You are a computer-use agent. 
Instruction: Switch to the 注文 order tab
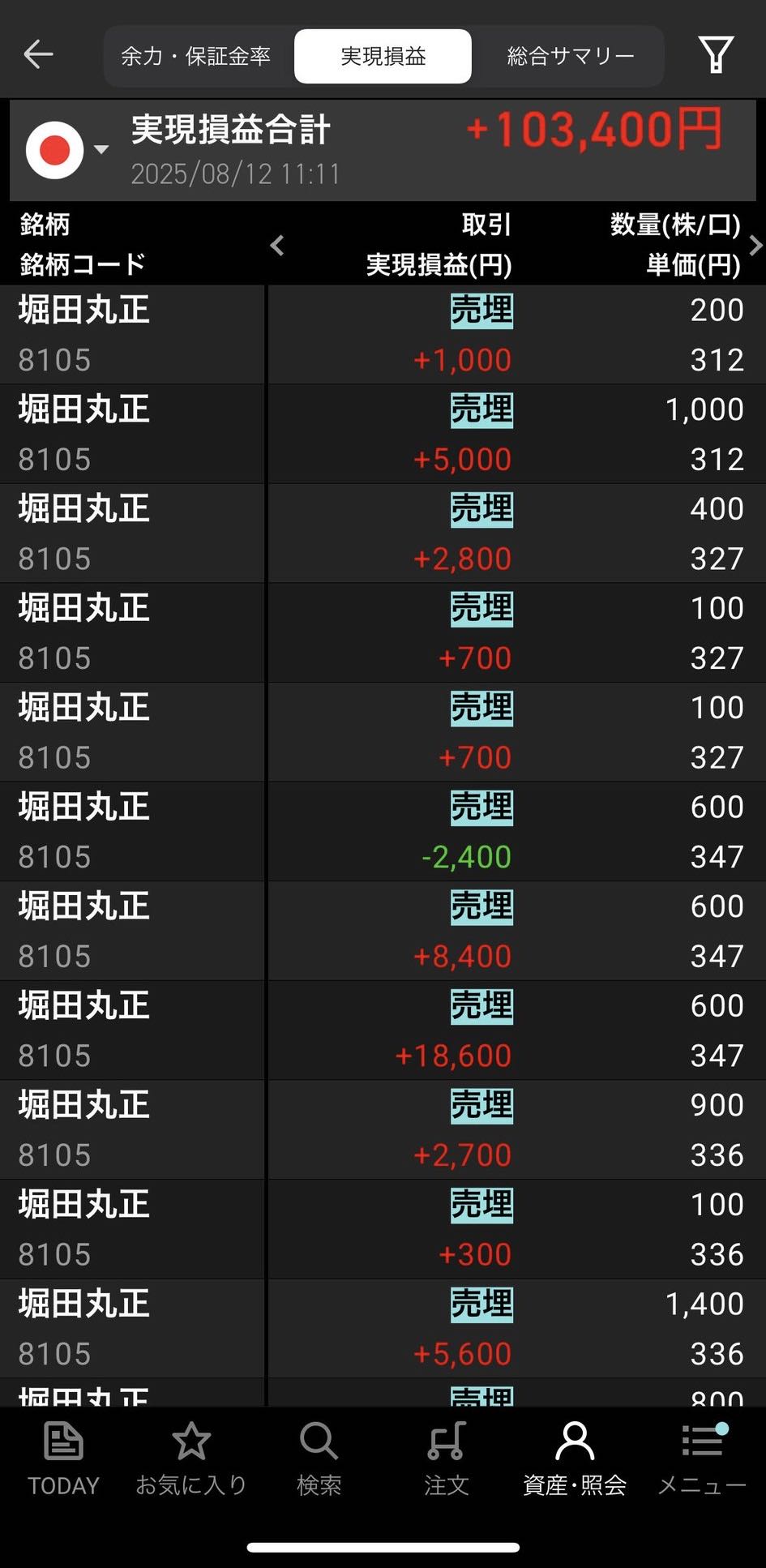coord(447,1459)
